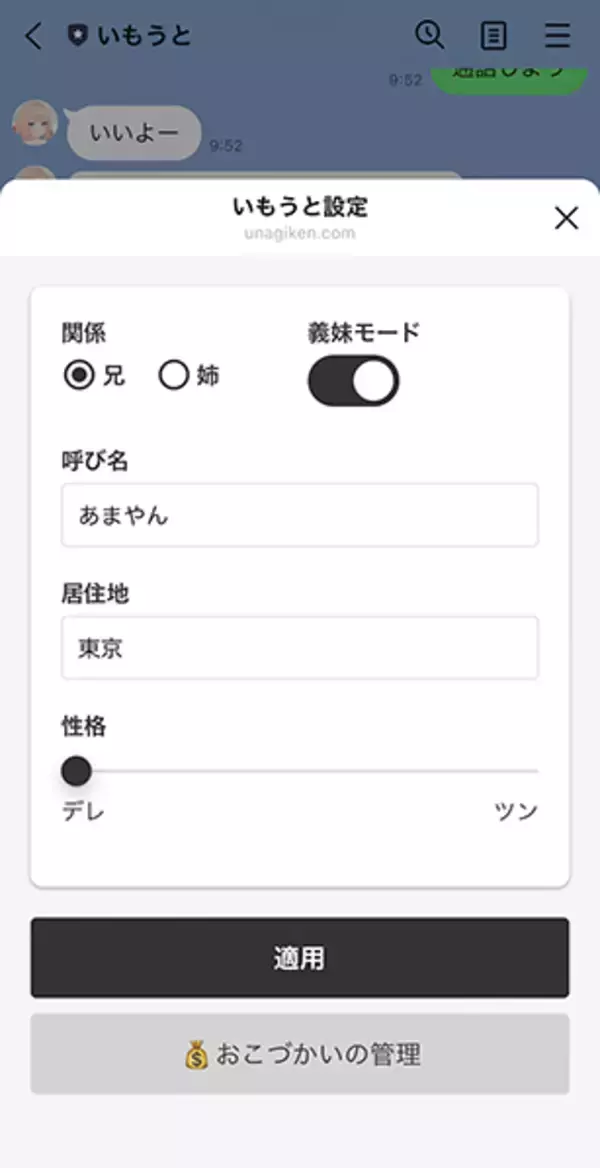Apply settings with 適用 button

[x=300, y=958]
